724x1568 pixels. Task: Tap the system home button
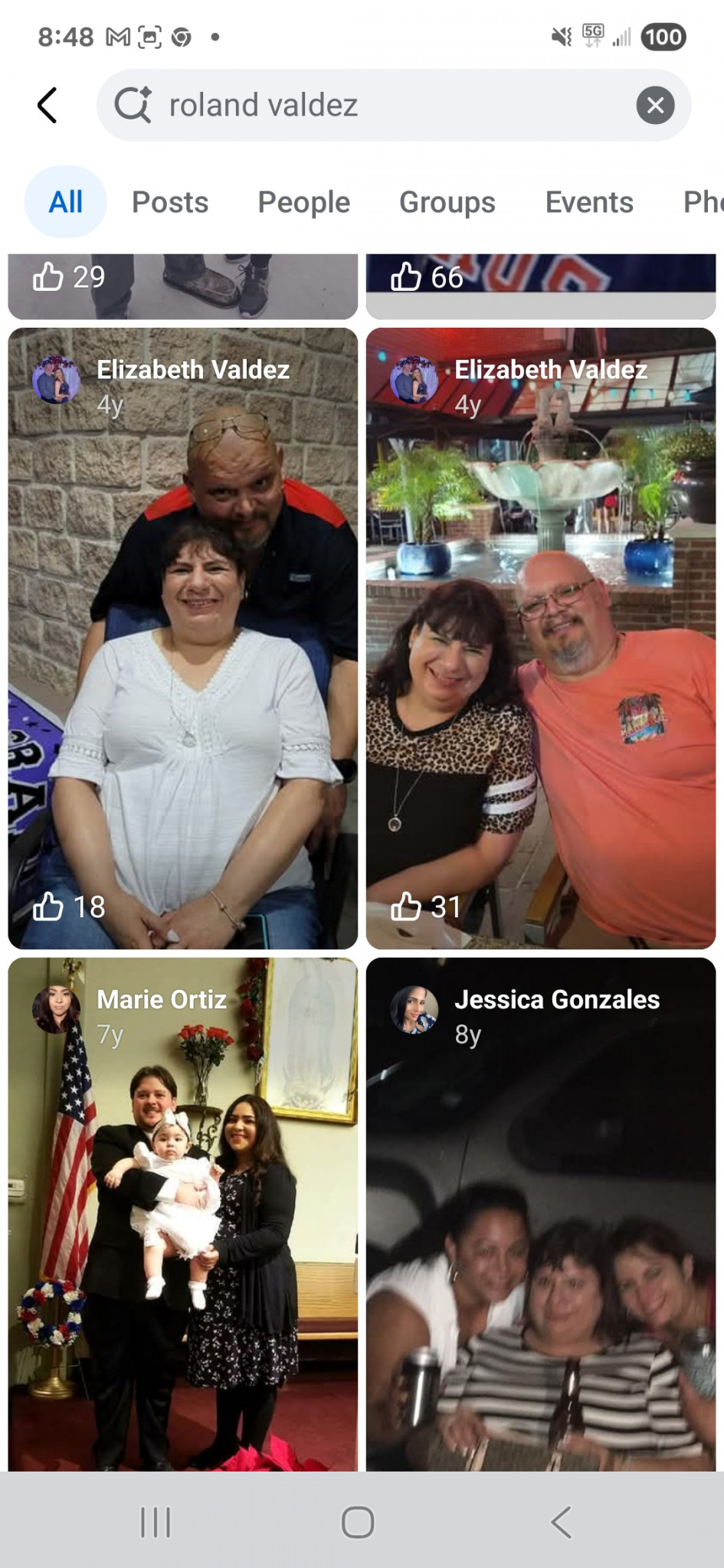[358, 1522]
